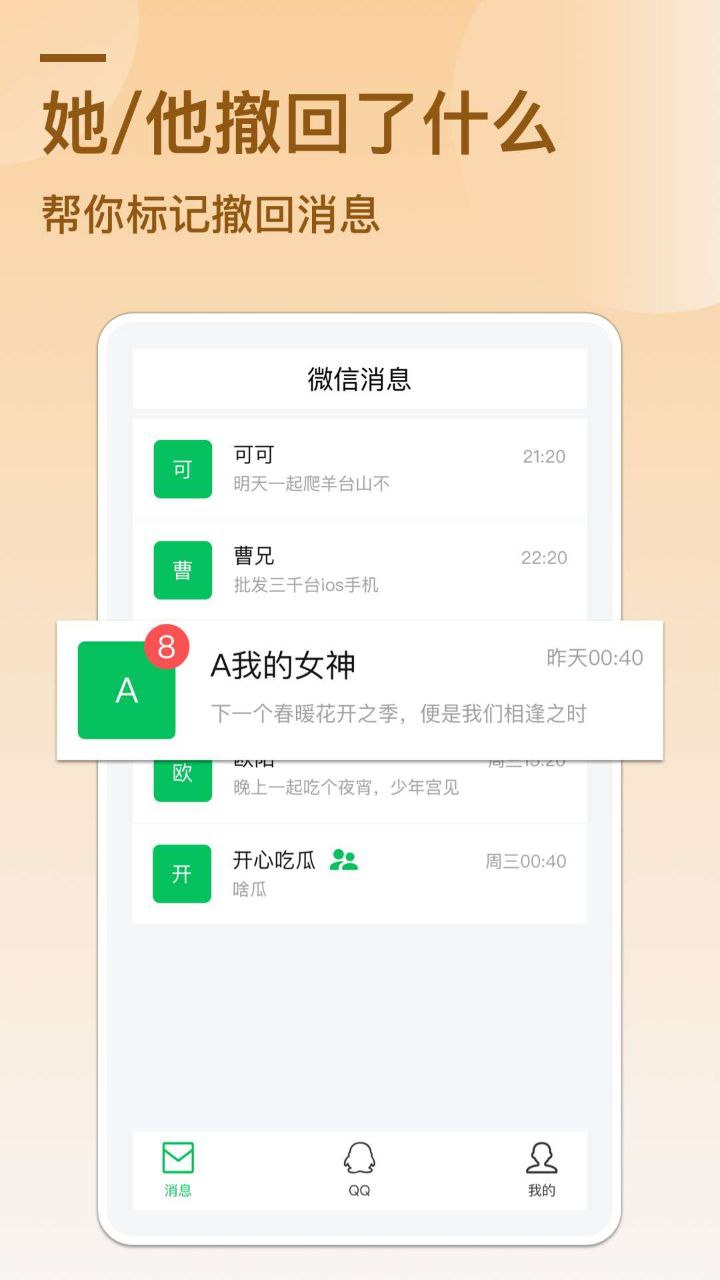Click the 微信消息 header title
The image size is (720, 1280).
click(x=360, y=380)
